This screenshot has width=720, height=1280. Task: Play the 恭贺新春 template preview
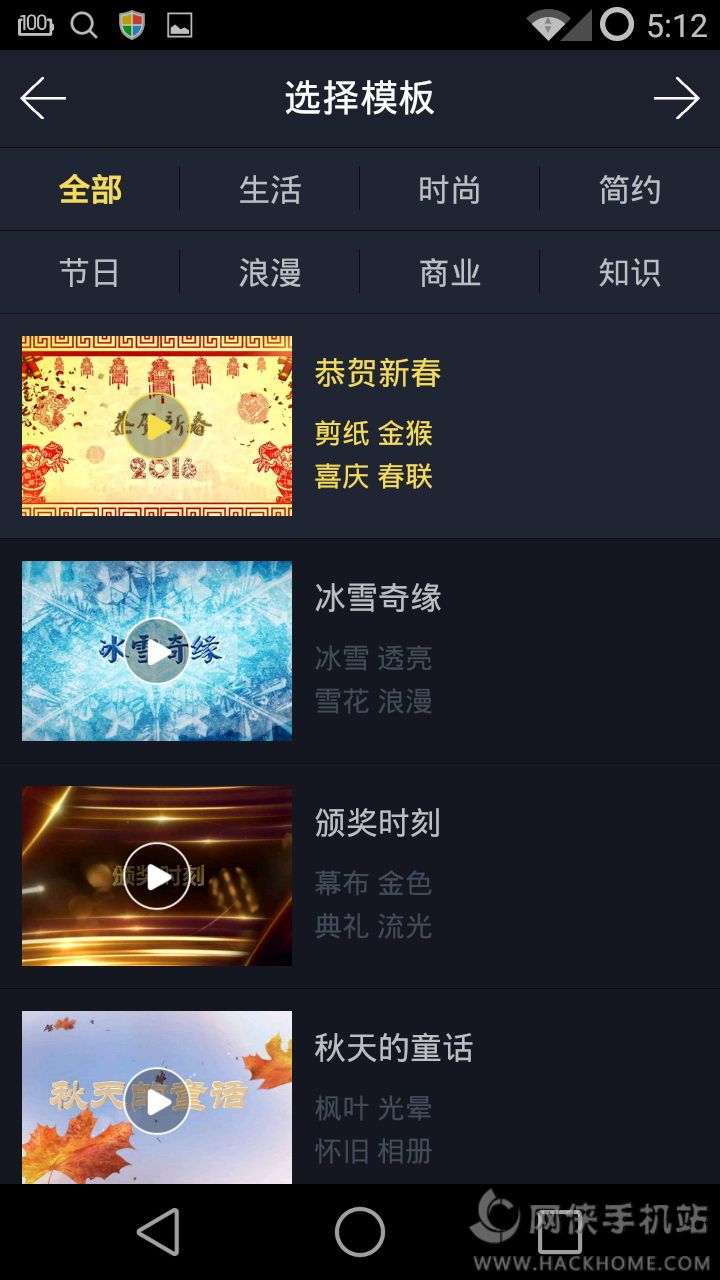click(x=157, y=427)
